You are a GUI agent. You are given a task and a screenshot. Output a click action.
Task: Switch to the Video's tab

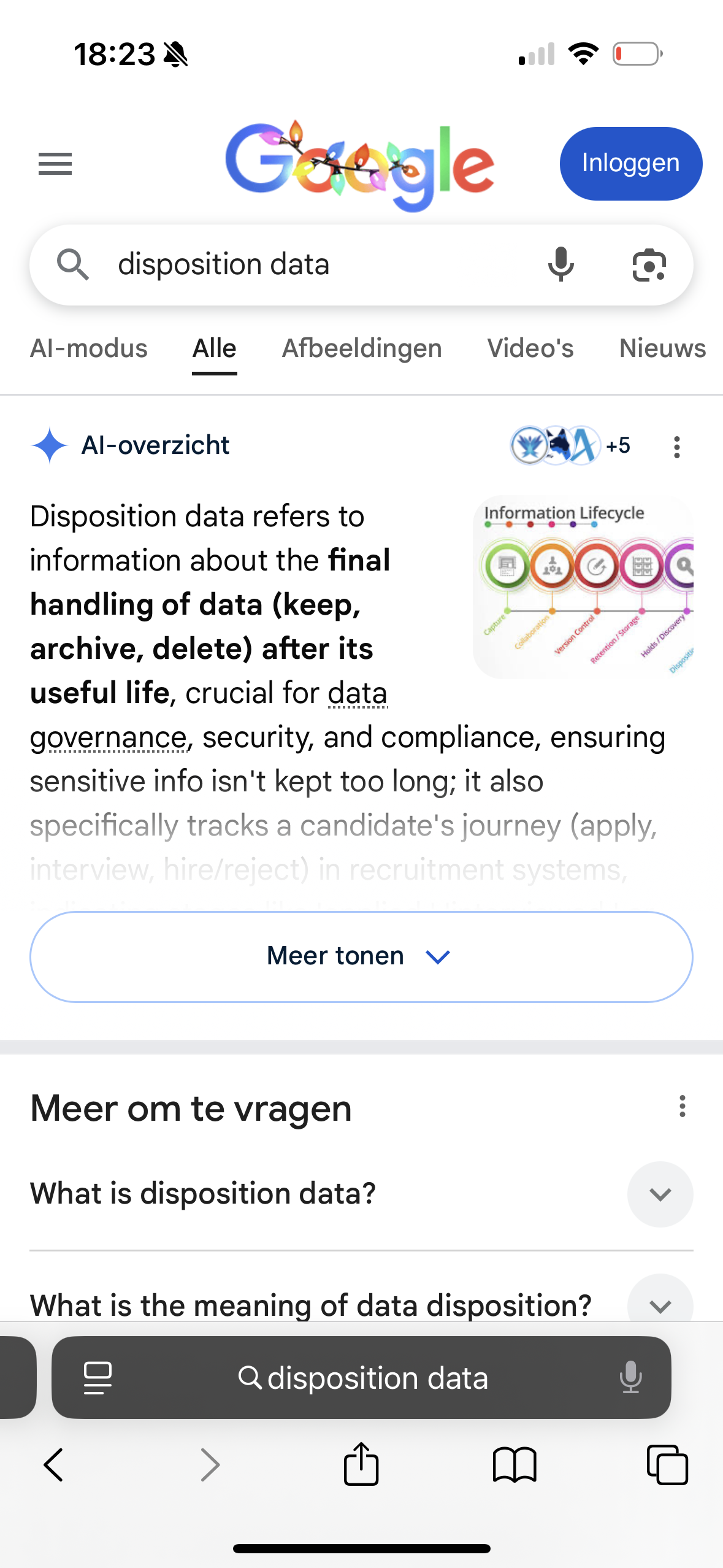tap(530, 348)
